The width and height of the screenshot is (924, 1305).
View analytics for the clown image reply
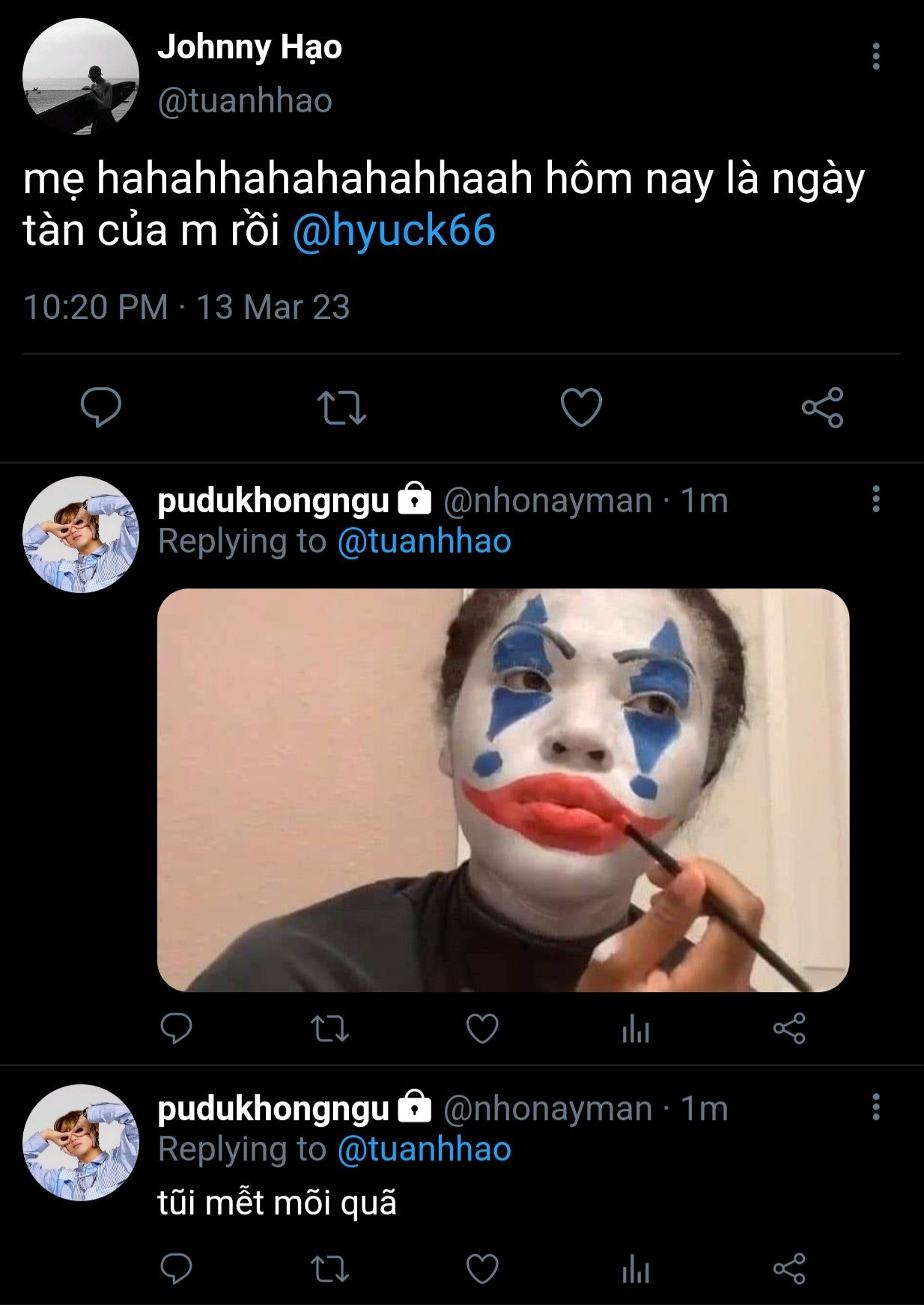[x=636, y=1030]
